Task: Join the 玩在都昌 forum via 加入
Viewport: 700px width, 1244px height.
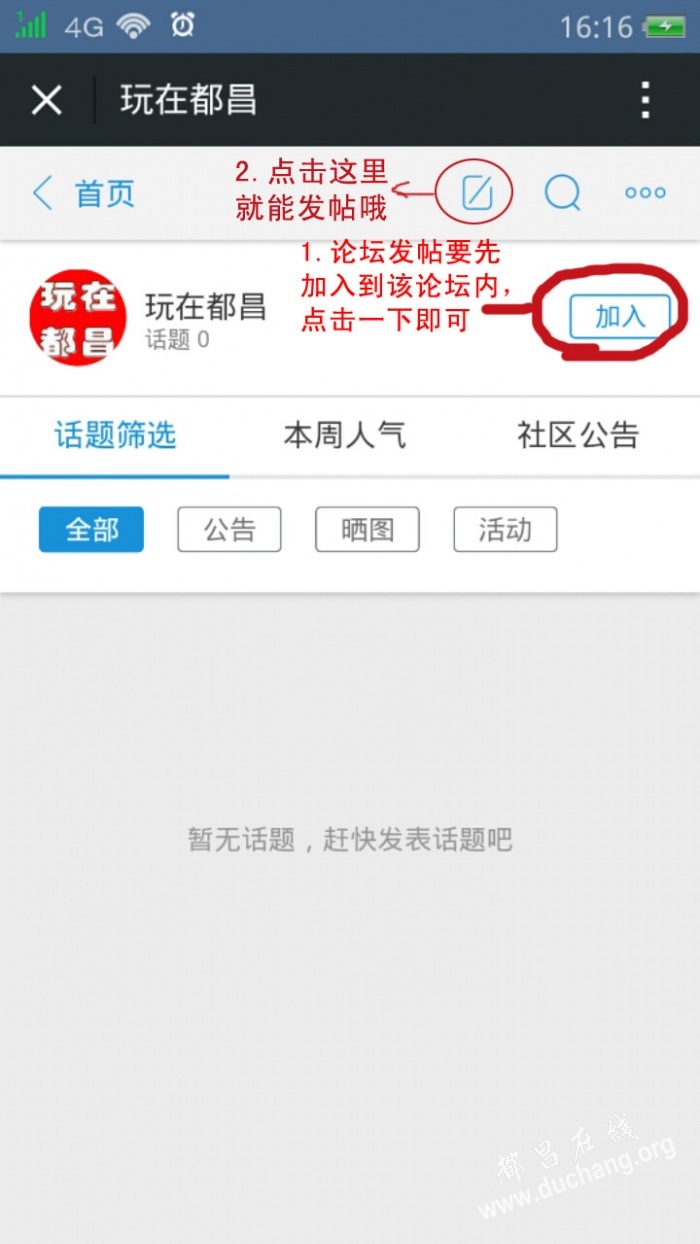Action: (620, 317)
